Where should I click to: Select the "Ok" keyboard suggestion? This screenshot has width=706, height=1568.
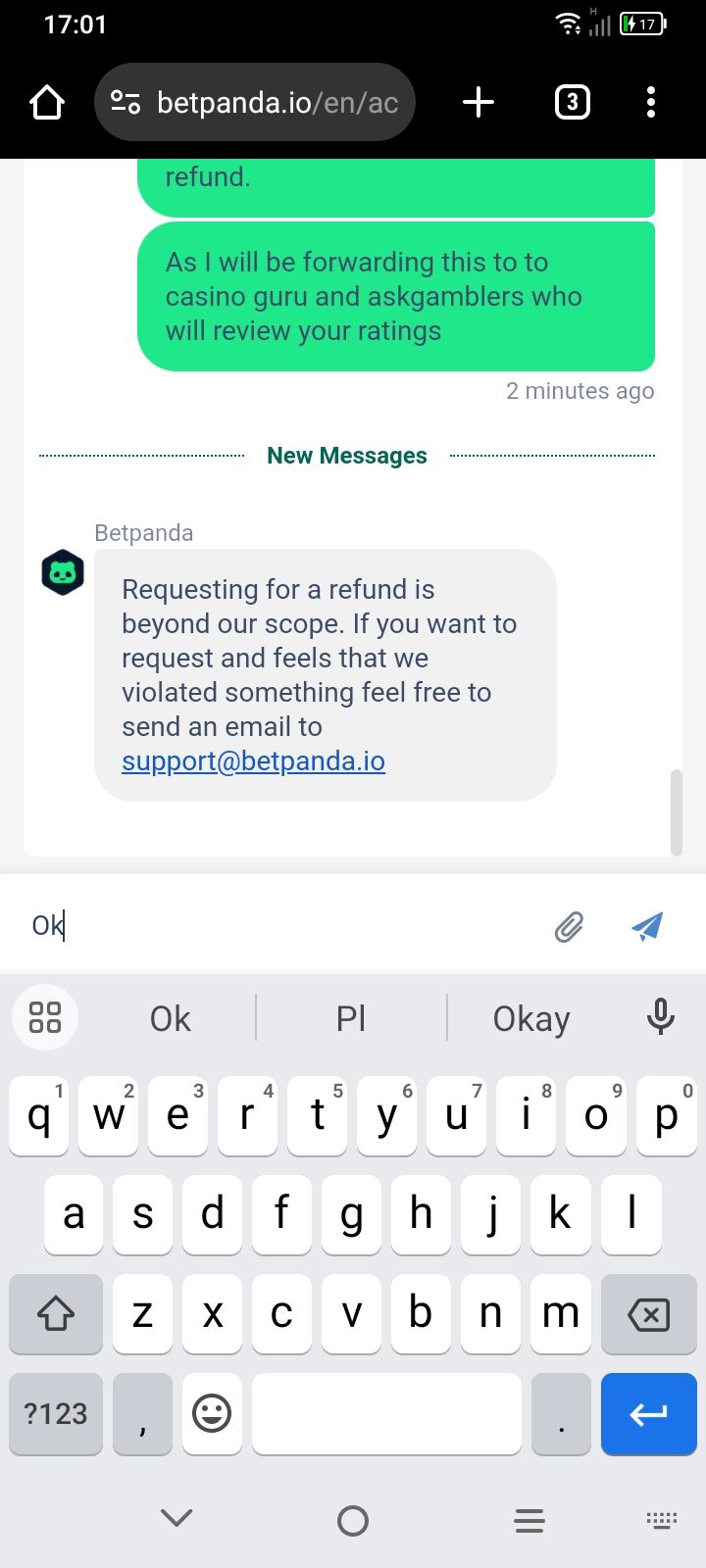(170, 1019)
